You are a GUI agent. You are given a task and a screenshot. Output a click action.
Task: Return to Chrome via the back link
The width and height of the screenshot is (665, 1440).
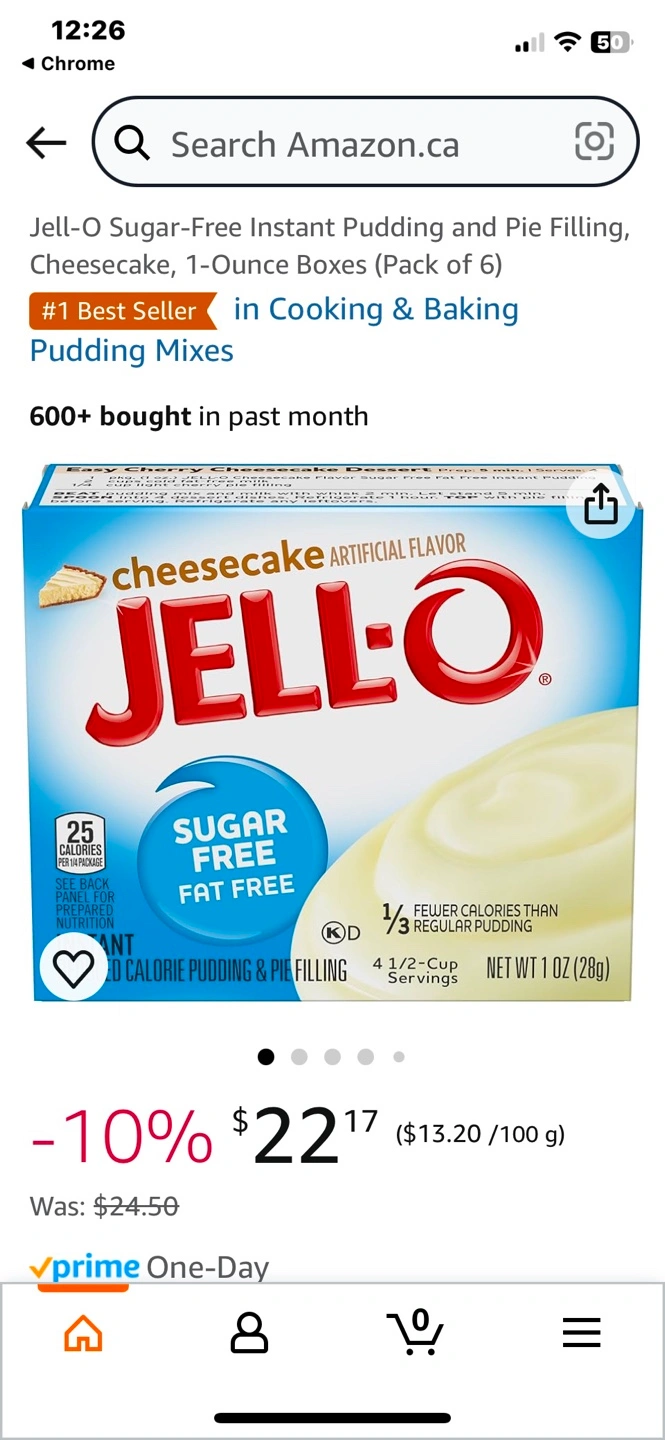(68, 63)
